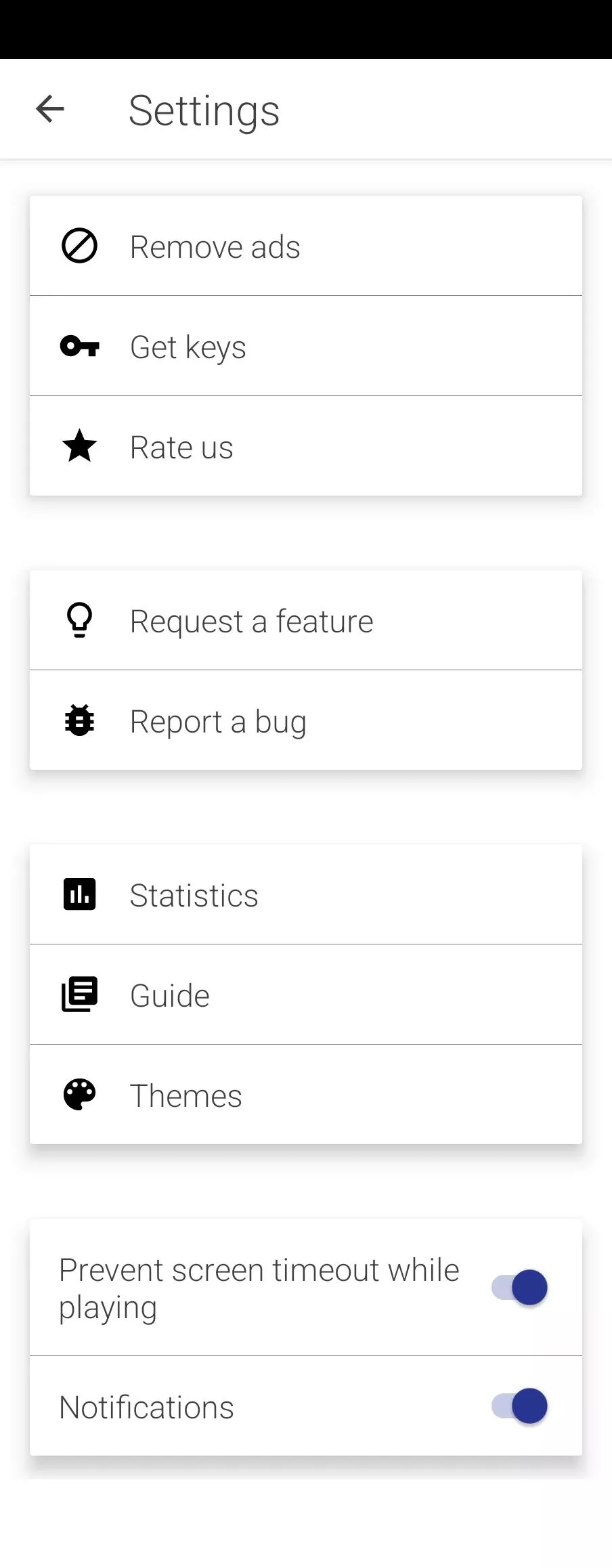The width and height of the screenshot is (612, 1568).
Task: Open Rate us
Action: pos(305,447)
